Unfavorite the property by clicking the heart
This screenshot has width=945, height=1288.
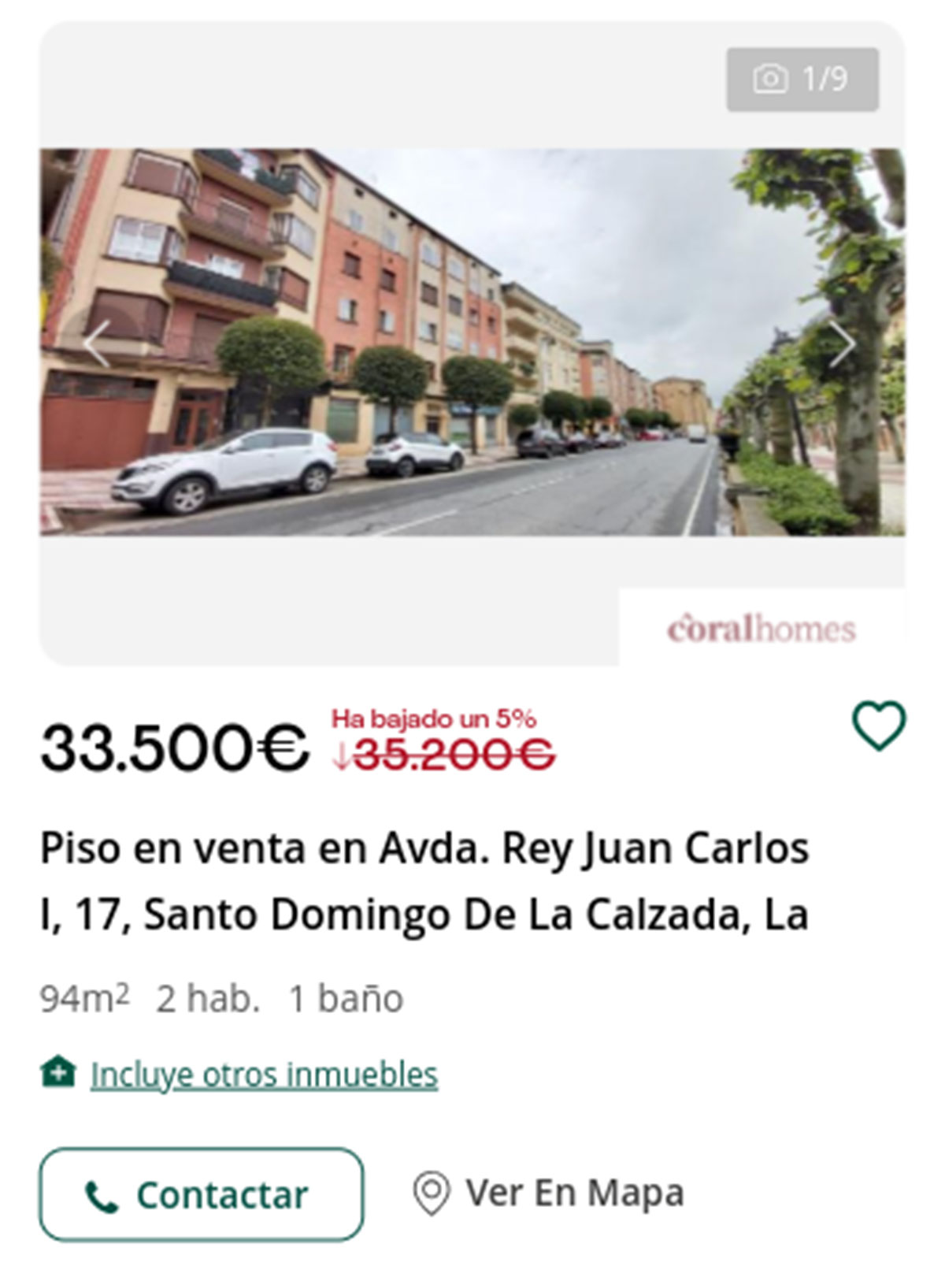880,725
